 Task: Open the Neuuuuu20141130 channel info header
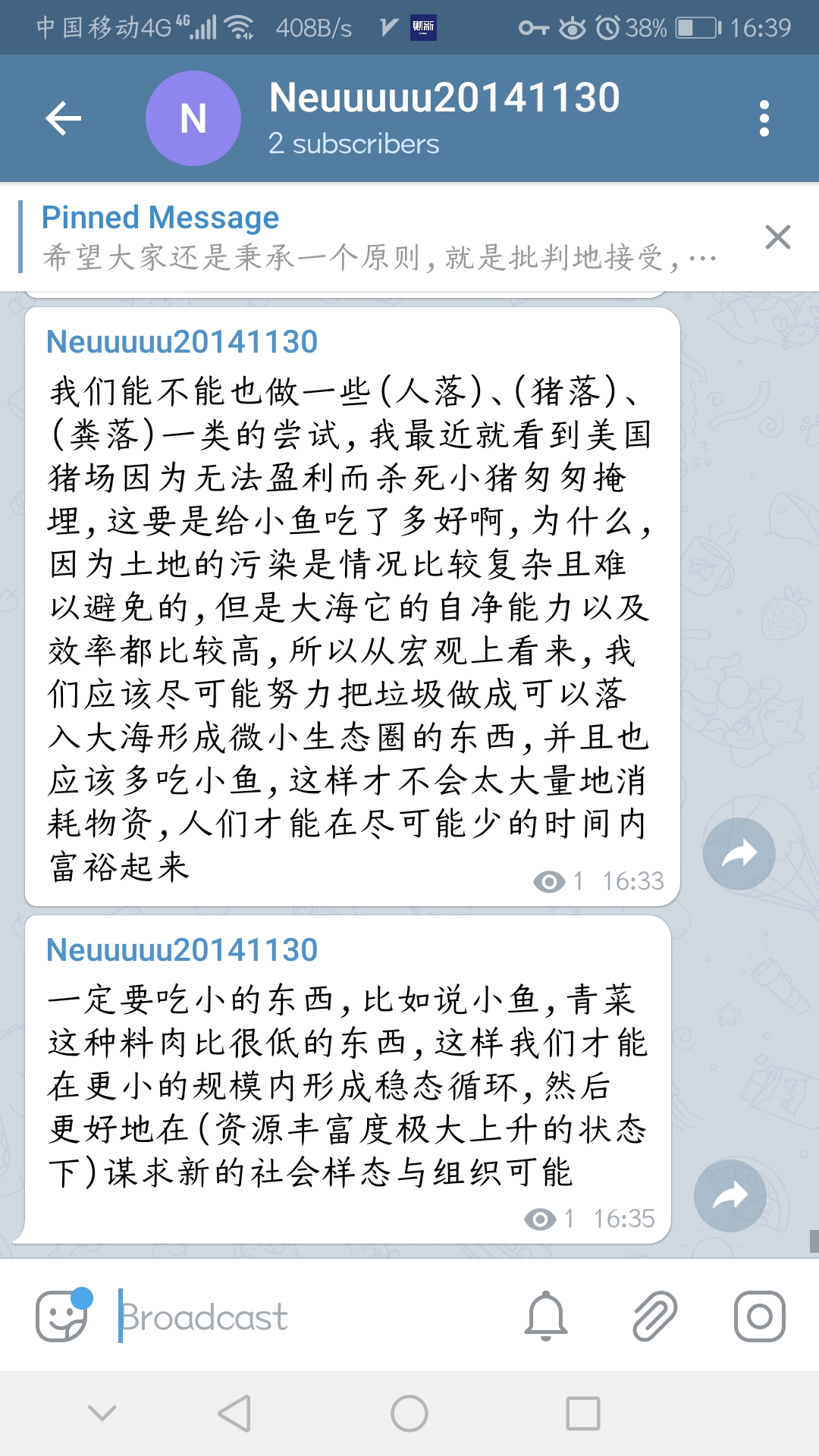click(x=444, y=117)
